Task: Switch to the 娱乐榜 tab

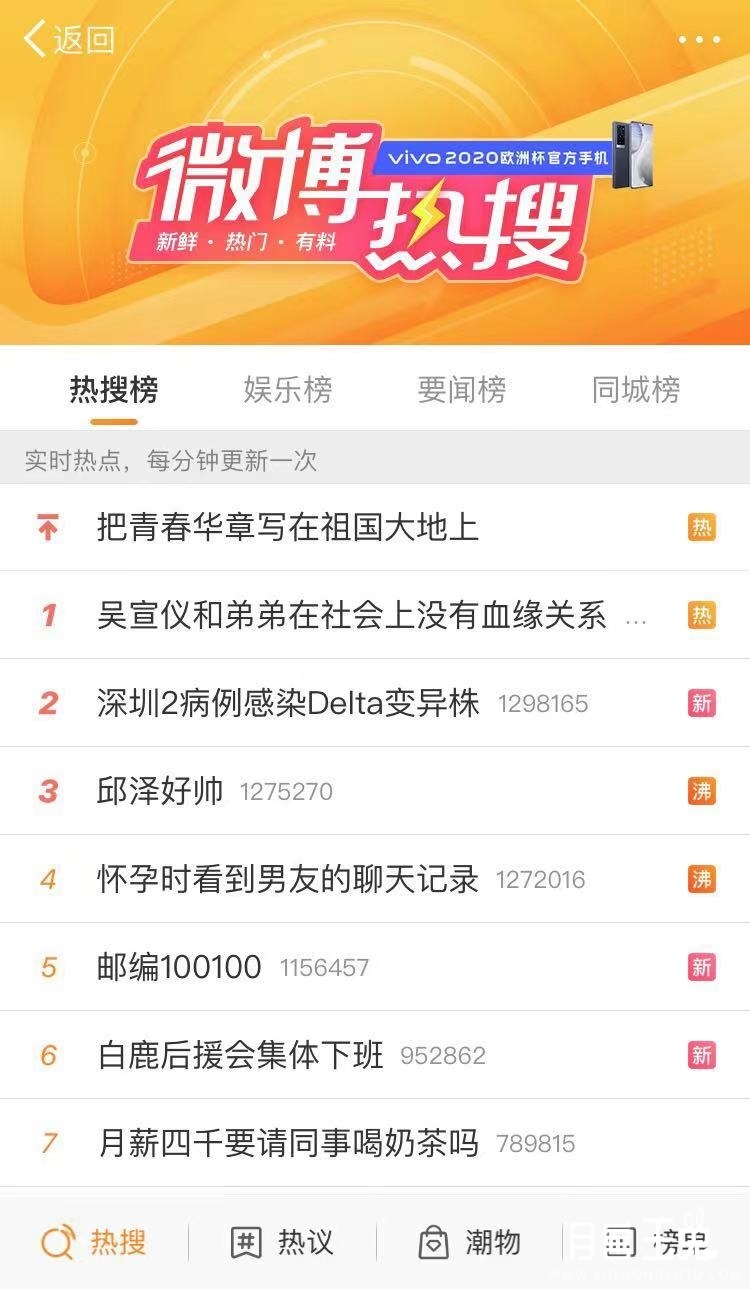Action: (x=288, y=389)
